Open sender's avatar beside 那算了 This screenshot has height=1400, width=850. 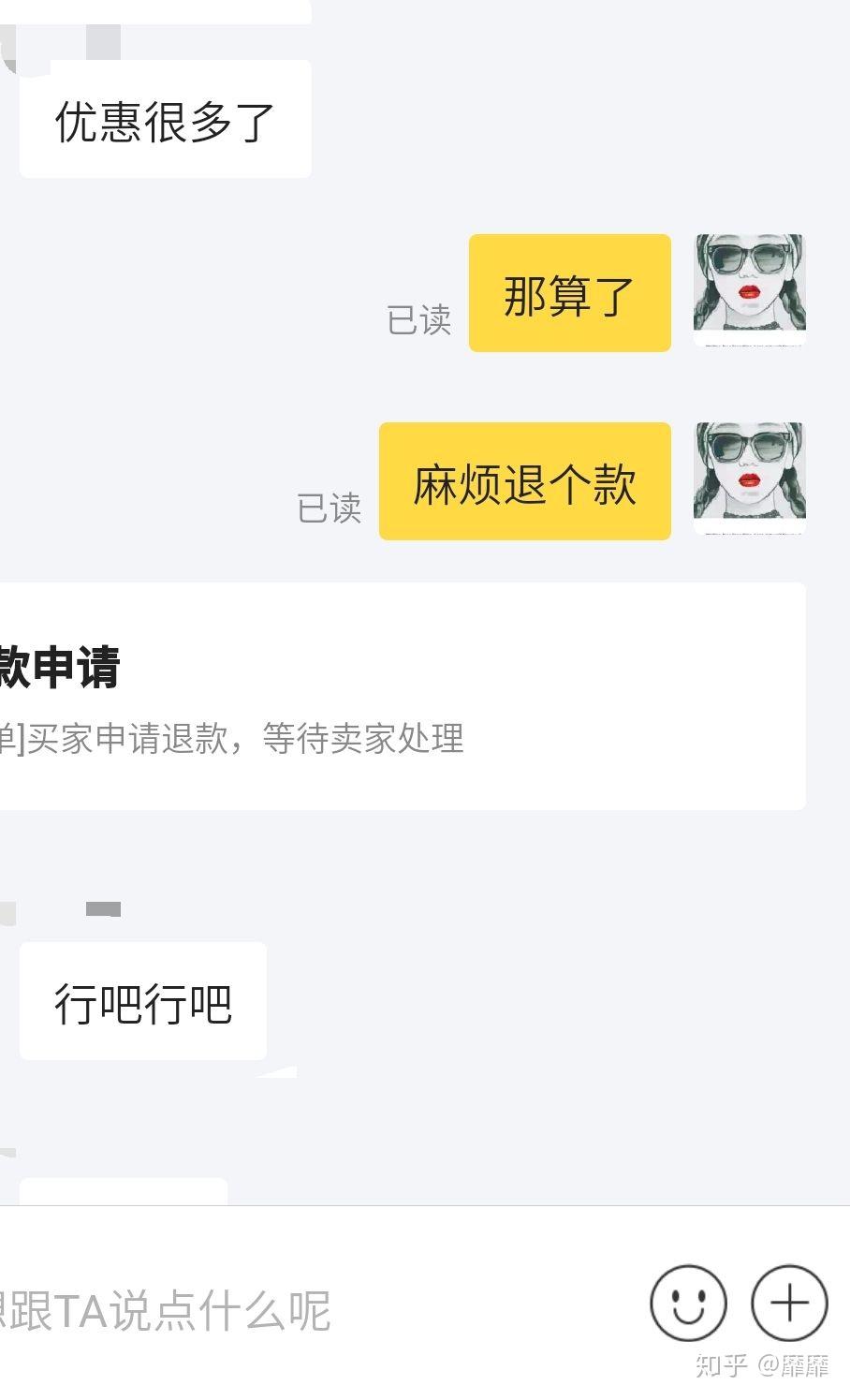coord(749,290)
